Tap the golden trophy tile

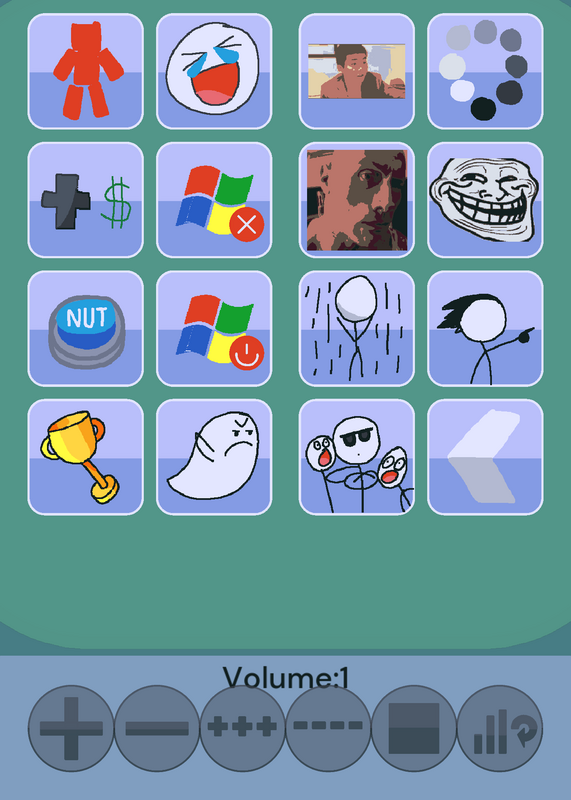tap(86, 457)
